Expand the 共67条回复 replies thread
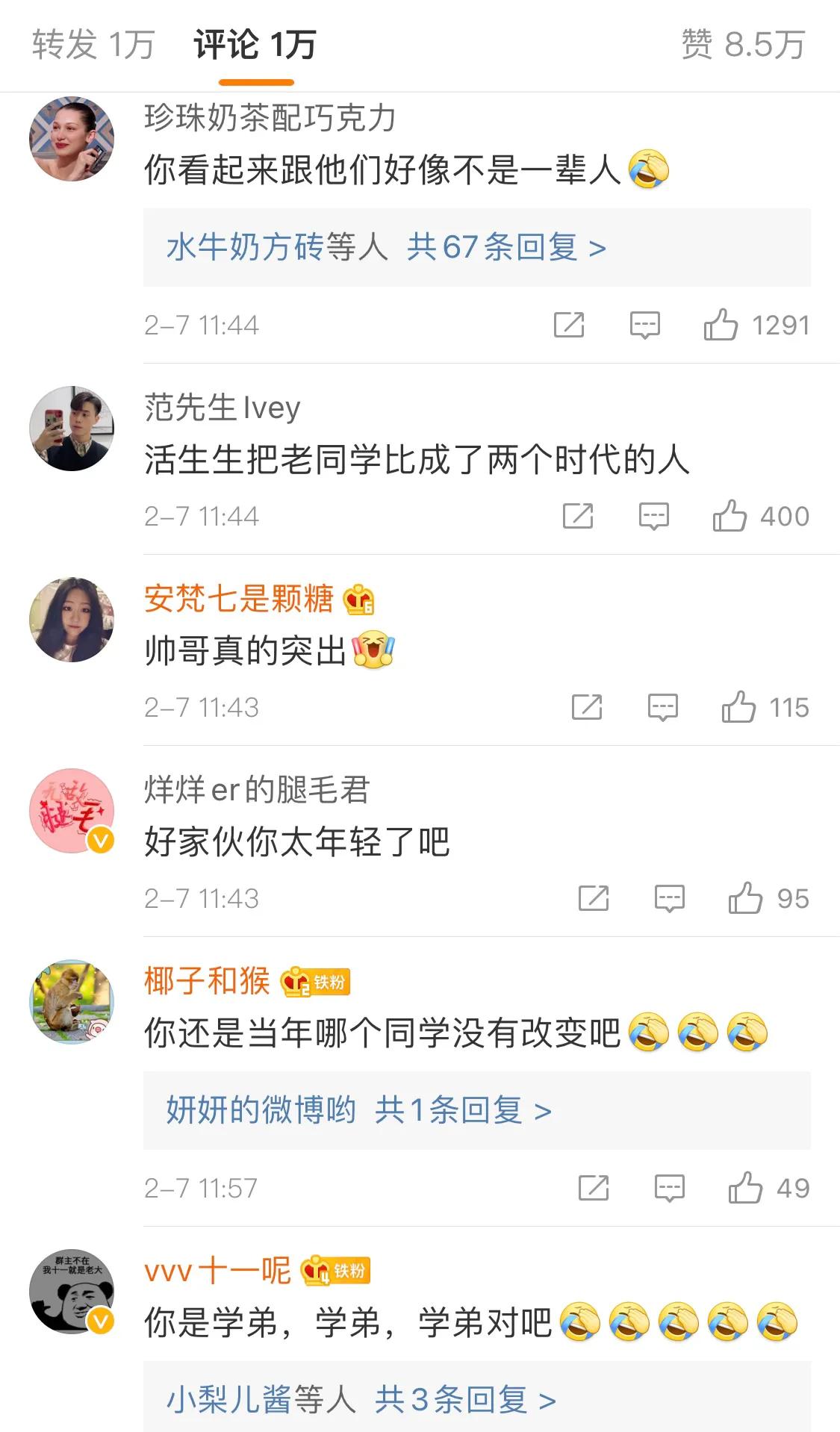This screenshot has width=840, height=1432. 505,247
